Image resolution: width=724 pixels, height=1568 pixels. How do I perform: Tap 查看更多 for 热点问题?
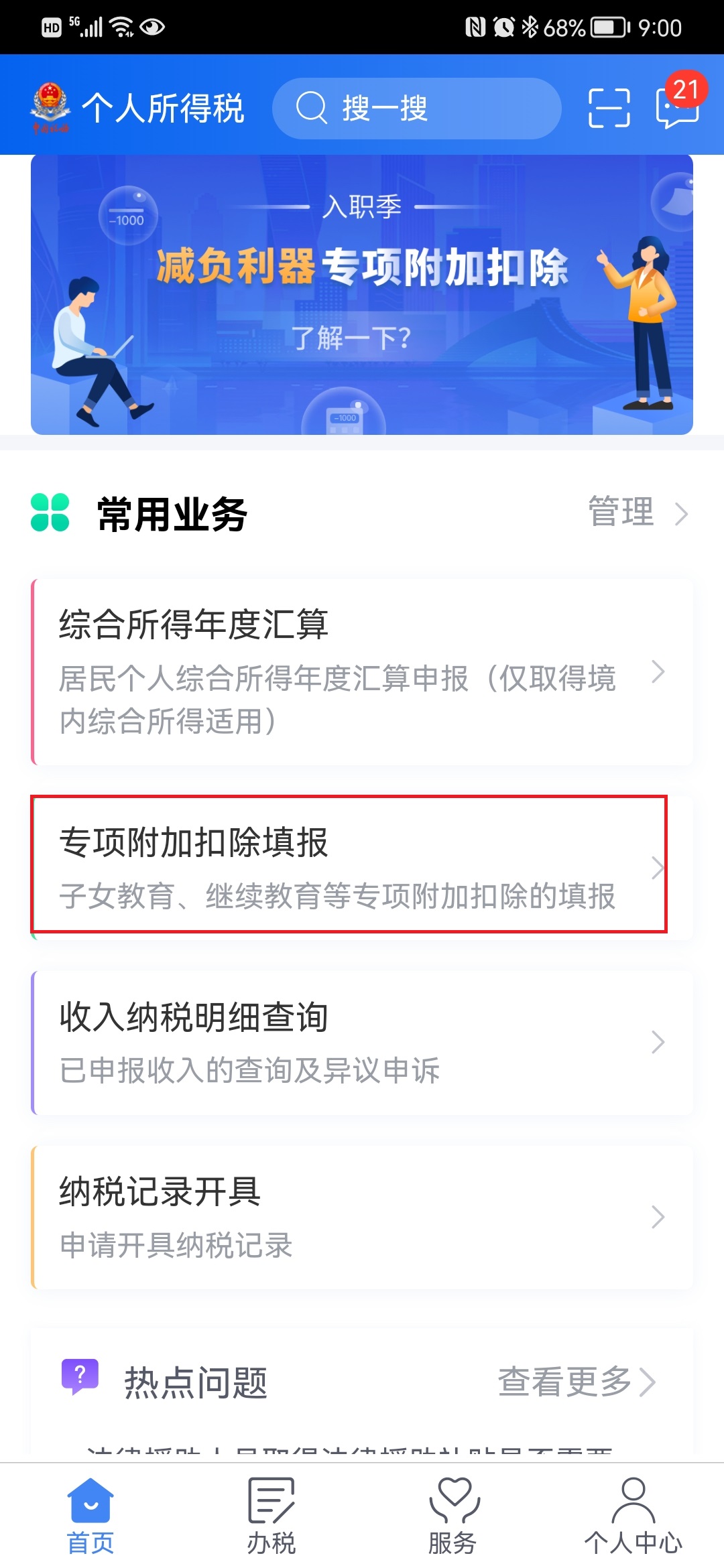577,1382
